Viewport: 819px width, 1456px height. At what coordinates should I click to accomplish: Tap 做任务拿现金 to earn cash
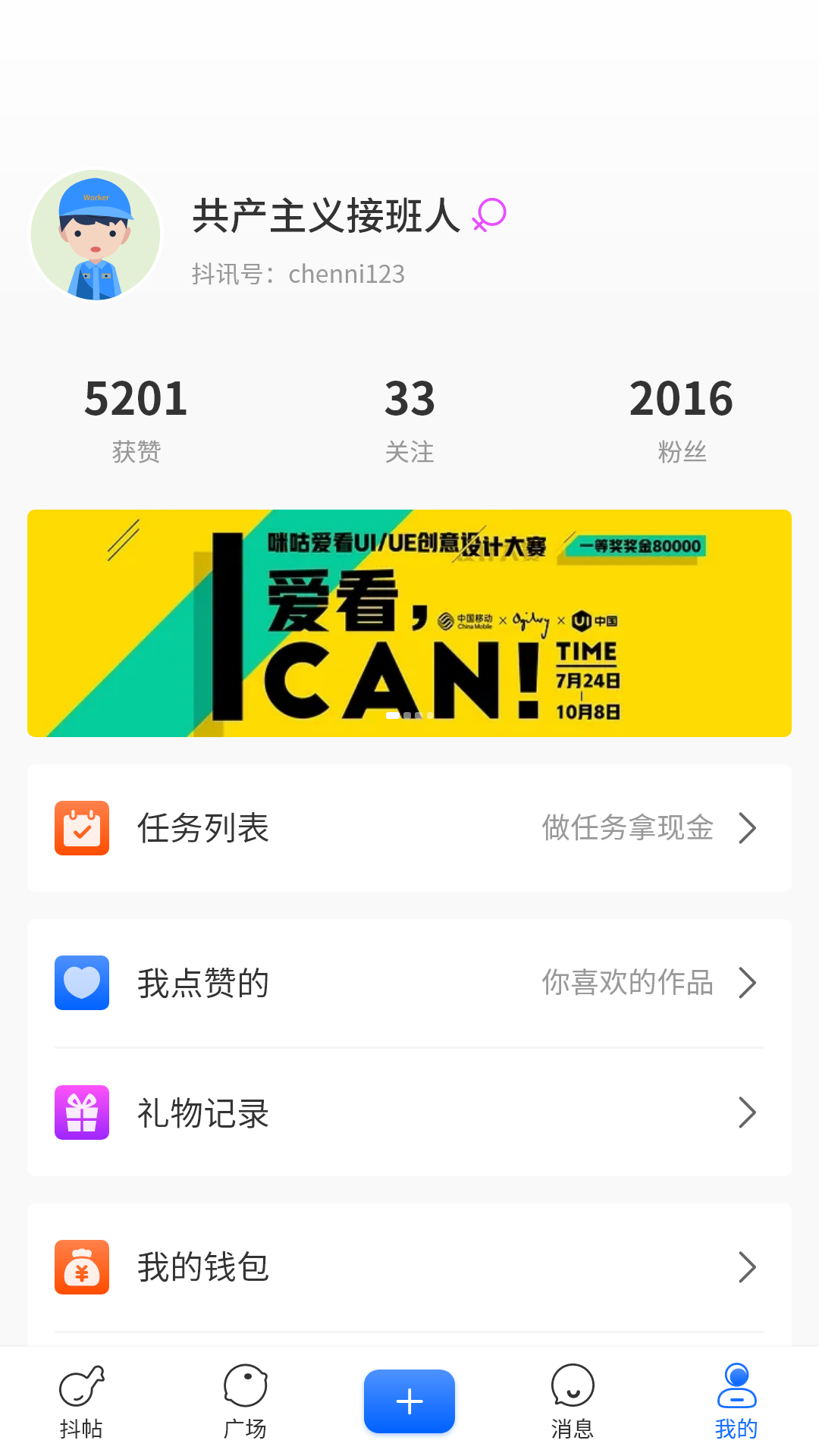point(626,829)
